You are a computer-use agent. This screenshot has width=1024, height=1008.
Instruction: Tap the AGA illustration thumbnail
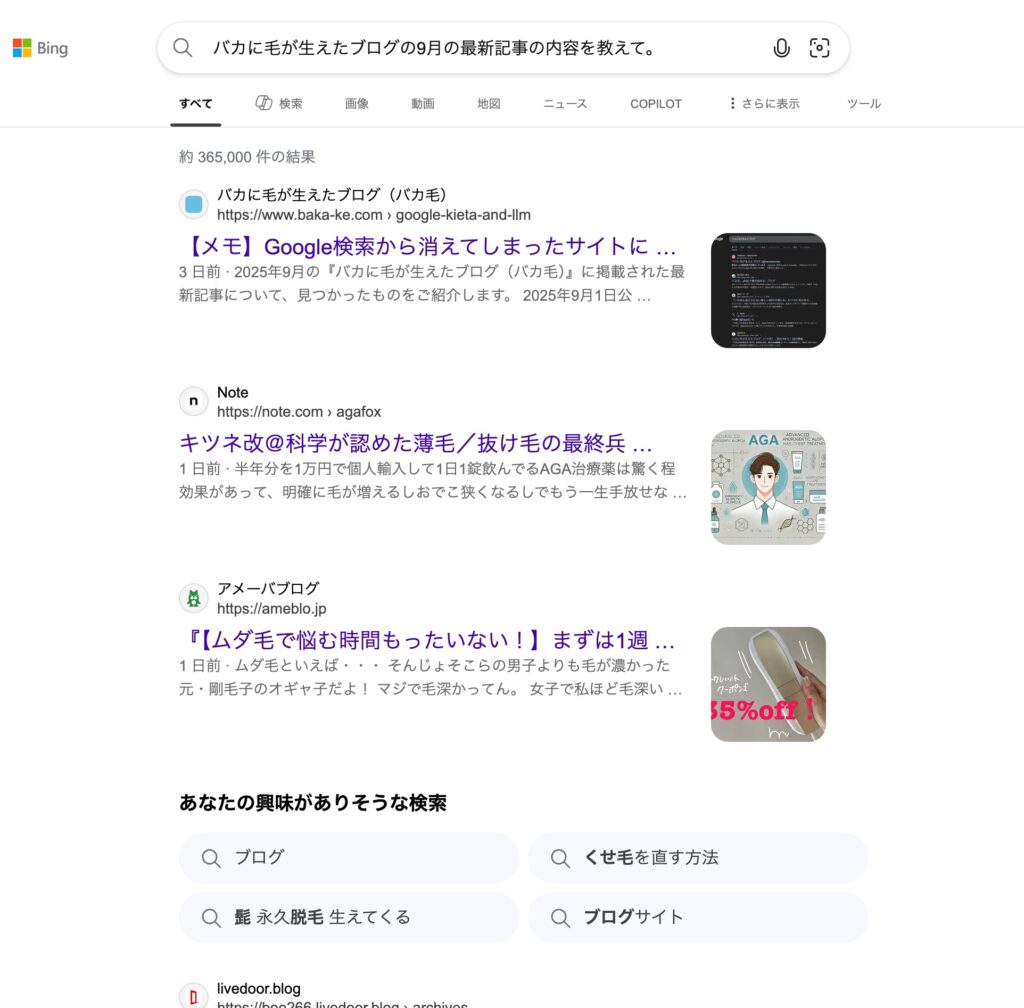pos(768,487)
